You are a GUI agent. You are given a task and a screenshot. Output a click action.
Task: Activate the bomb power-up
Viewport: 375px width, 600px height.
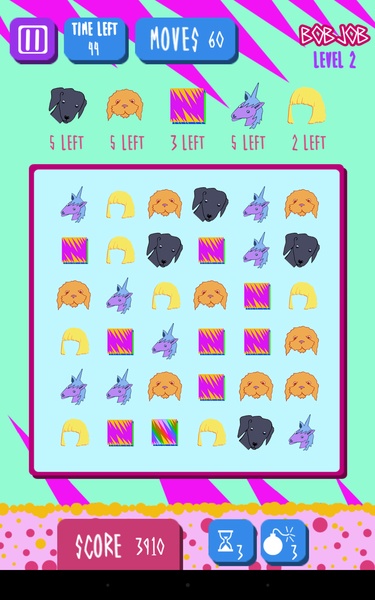pyautogui.click(x=284, y=541)
